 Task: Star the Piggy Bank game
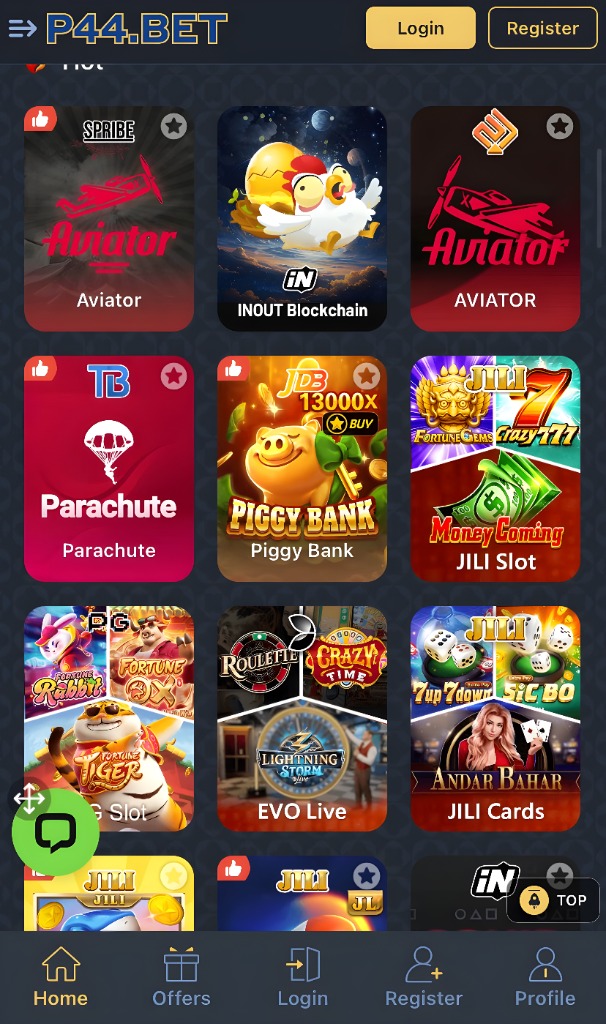(367, 376)
